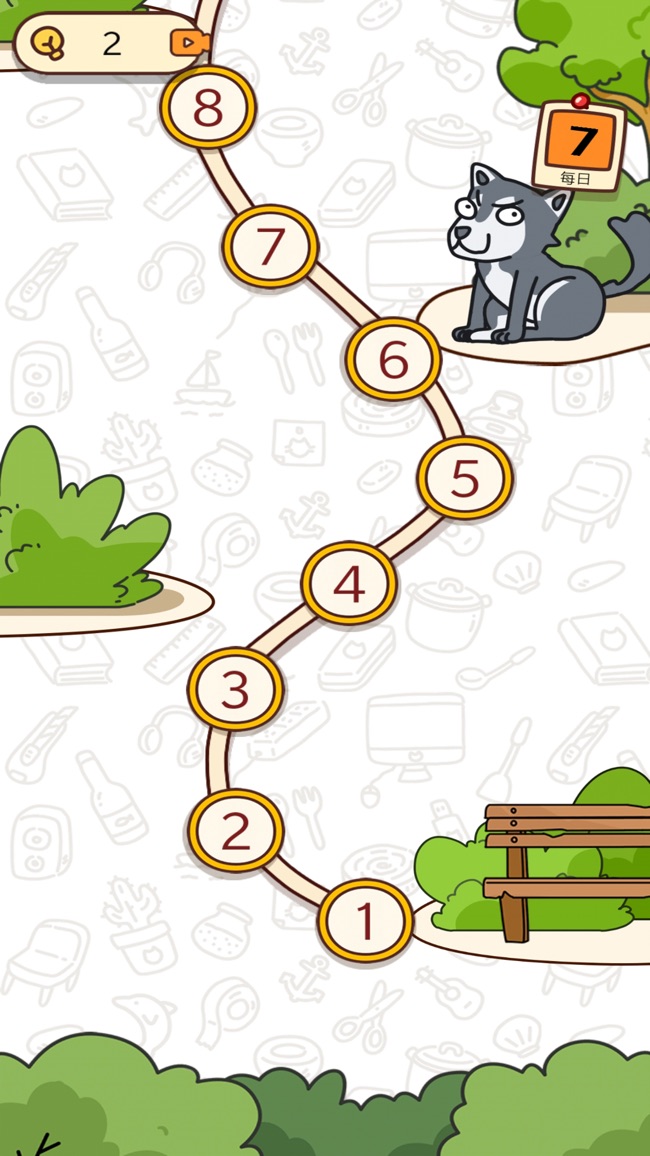Enter level 6
This screenshot has height=1156, width=650.
point(393,359)
